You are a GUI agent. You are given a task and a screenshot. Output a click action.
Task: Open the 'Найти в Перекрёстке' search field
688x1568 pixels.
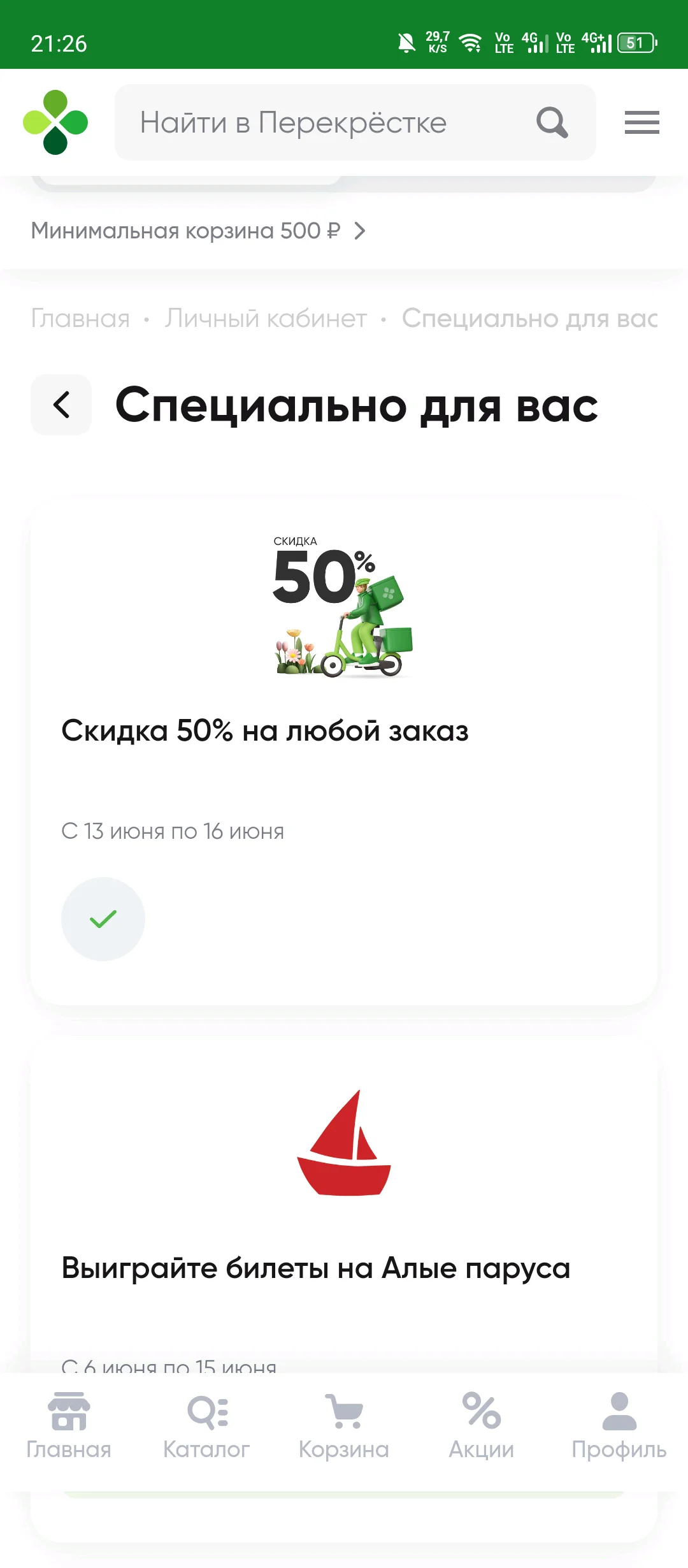click(355, 122)
